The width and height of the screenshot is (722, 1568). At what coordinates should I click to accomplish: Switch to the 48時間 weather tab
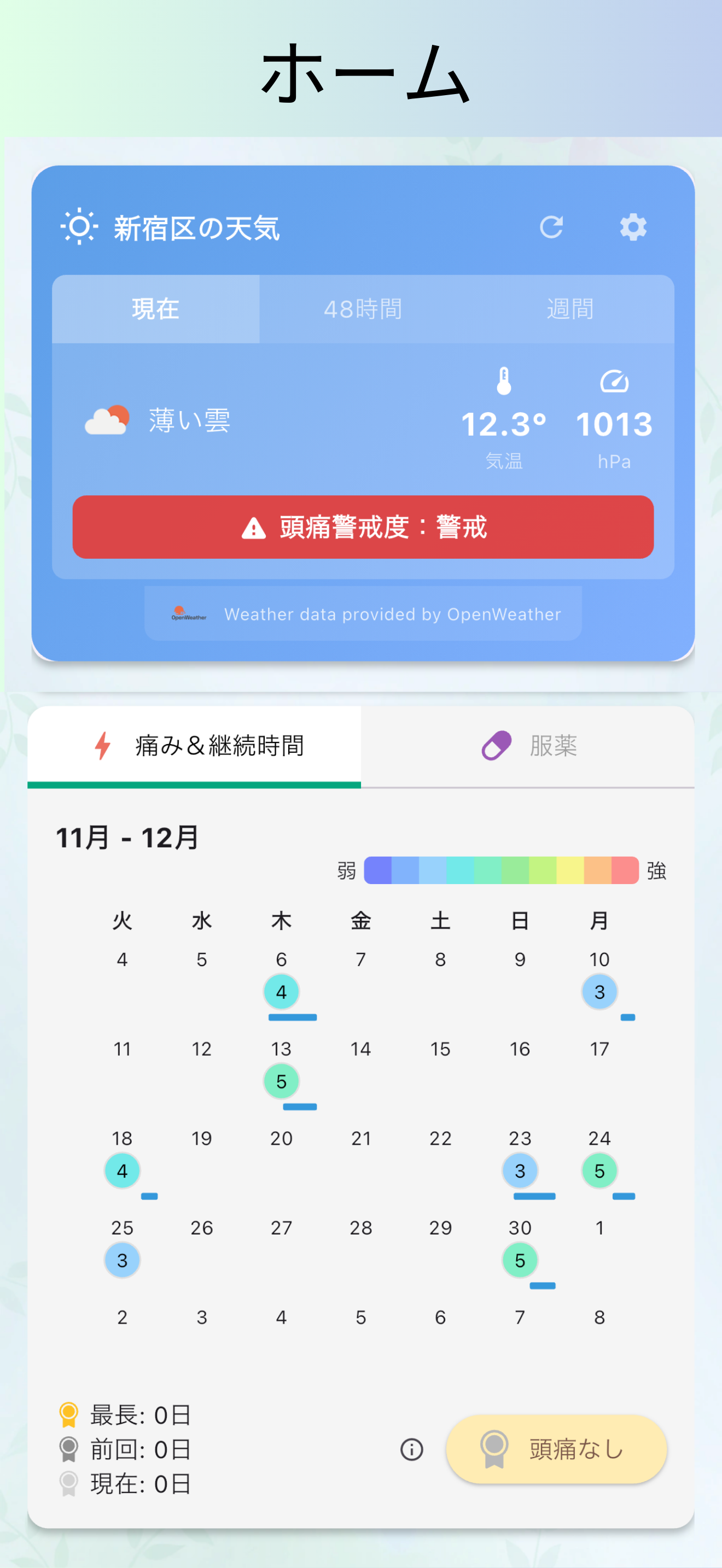tap(363, 309)
